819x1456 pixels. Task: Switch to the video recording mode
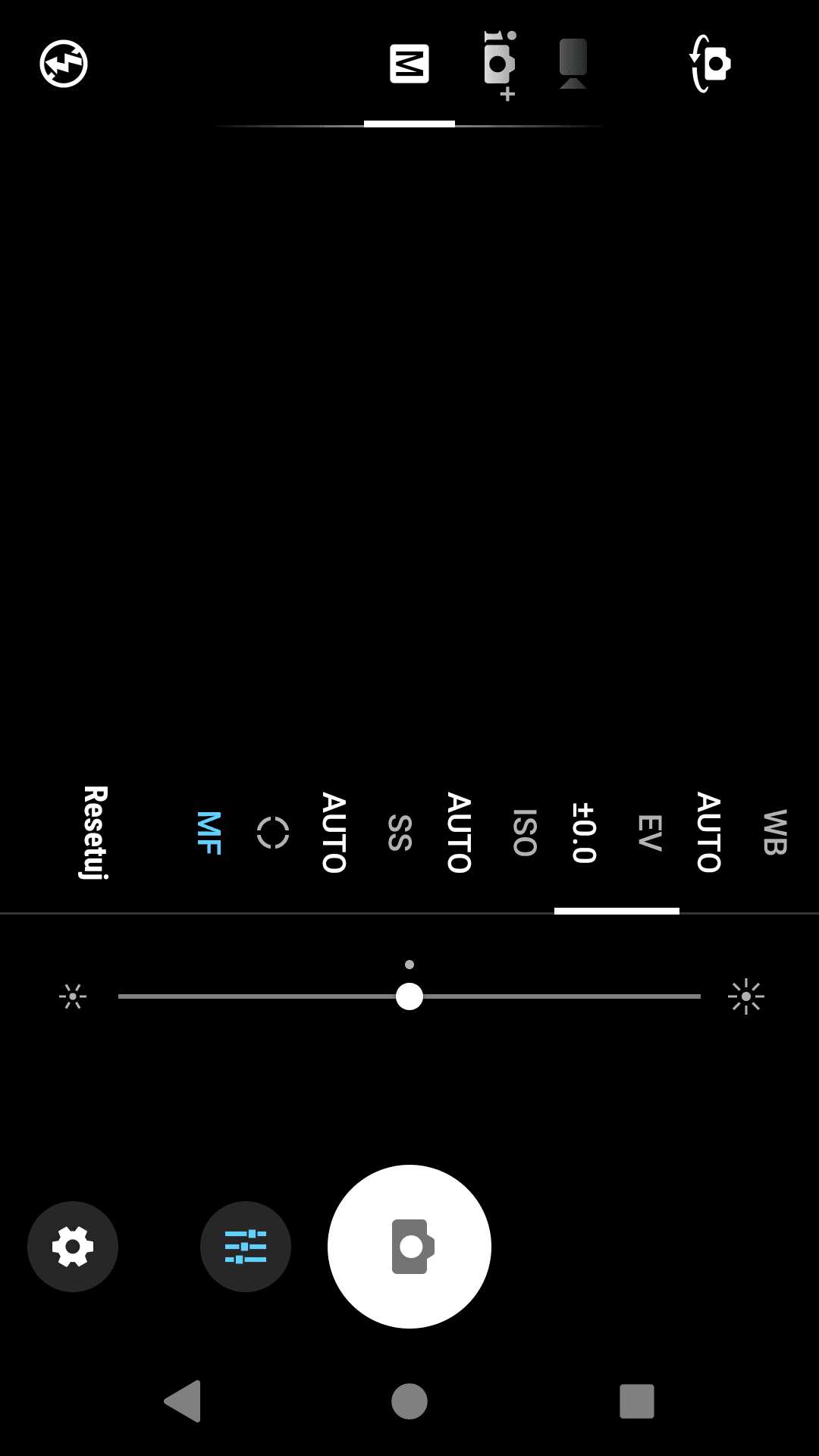coord(573,64)
